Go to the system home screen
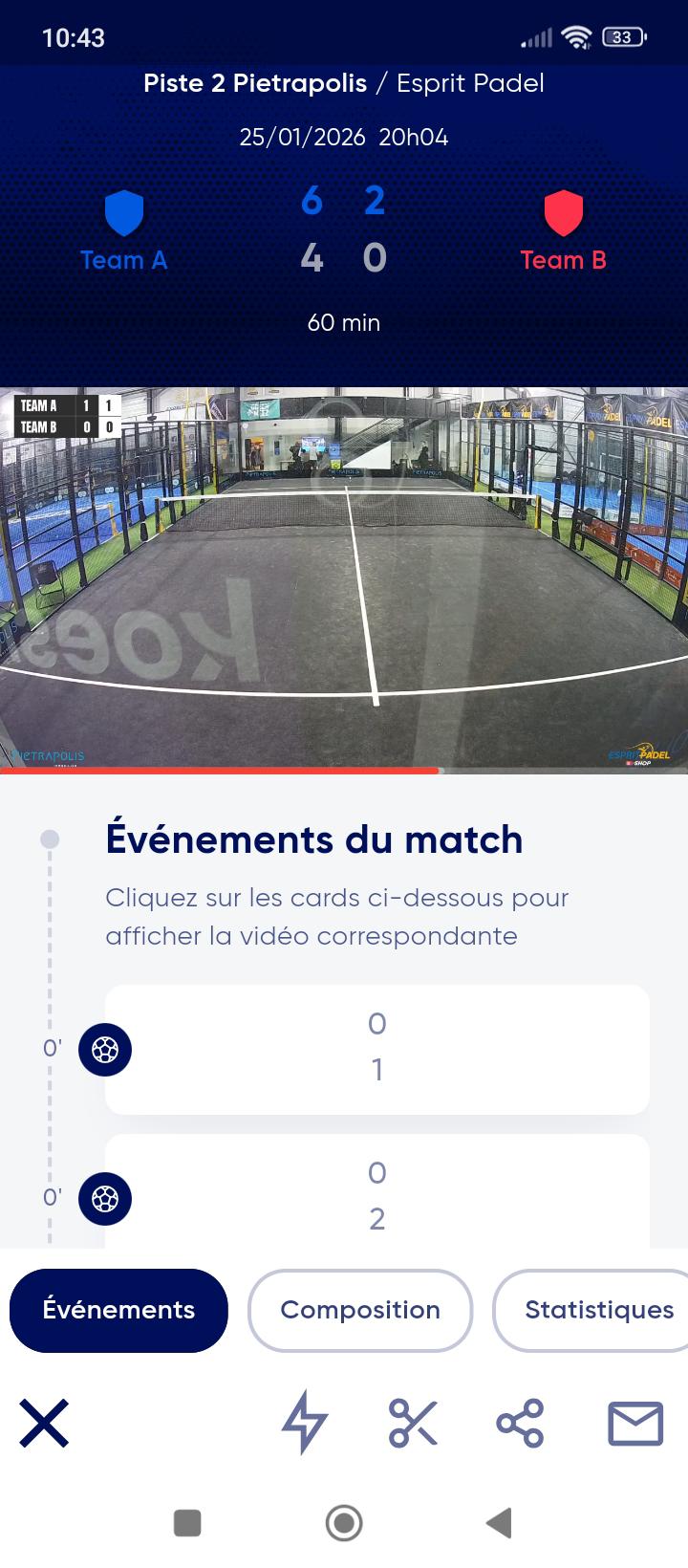This screenshot has width=688, height=1568. [344, 1522]
